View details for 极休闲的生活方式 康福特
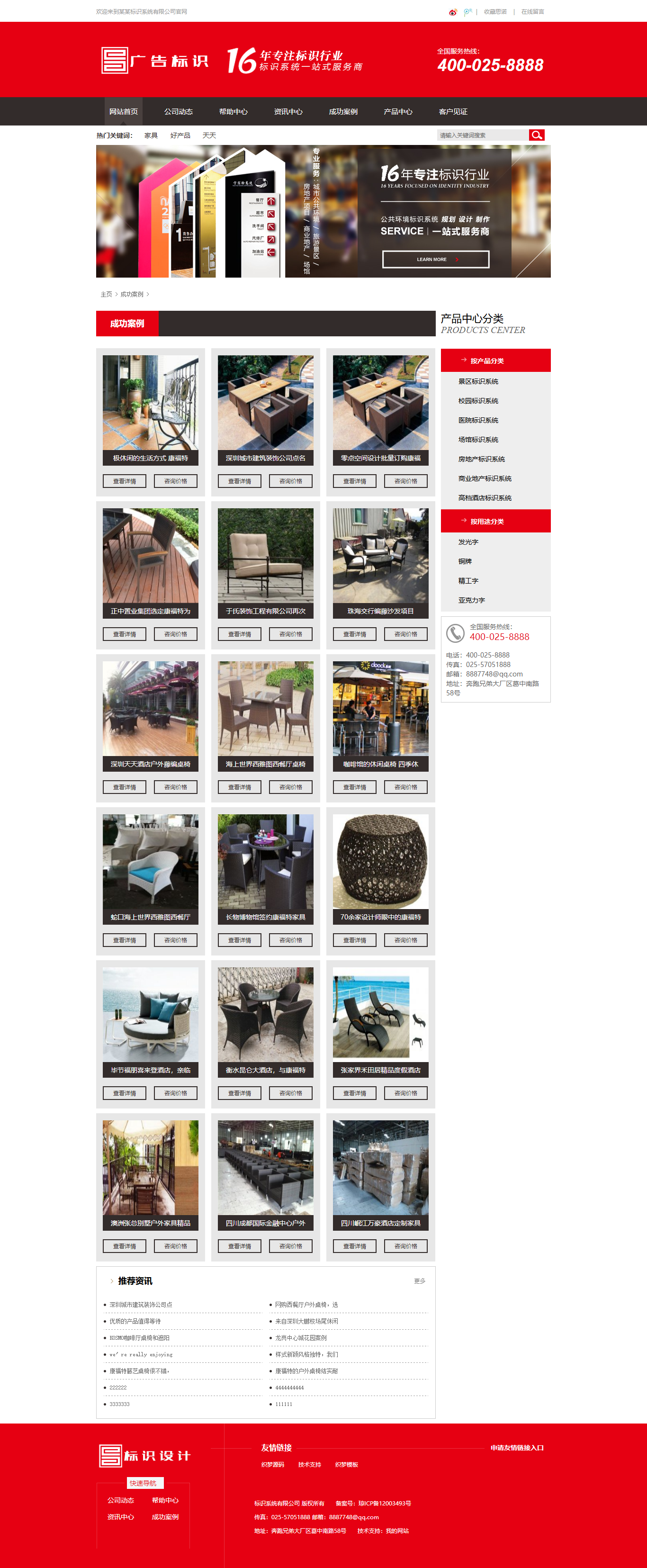The width and height of the screenshot is (647, 1568). [x=124, y=481]
